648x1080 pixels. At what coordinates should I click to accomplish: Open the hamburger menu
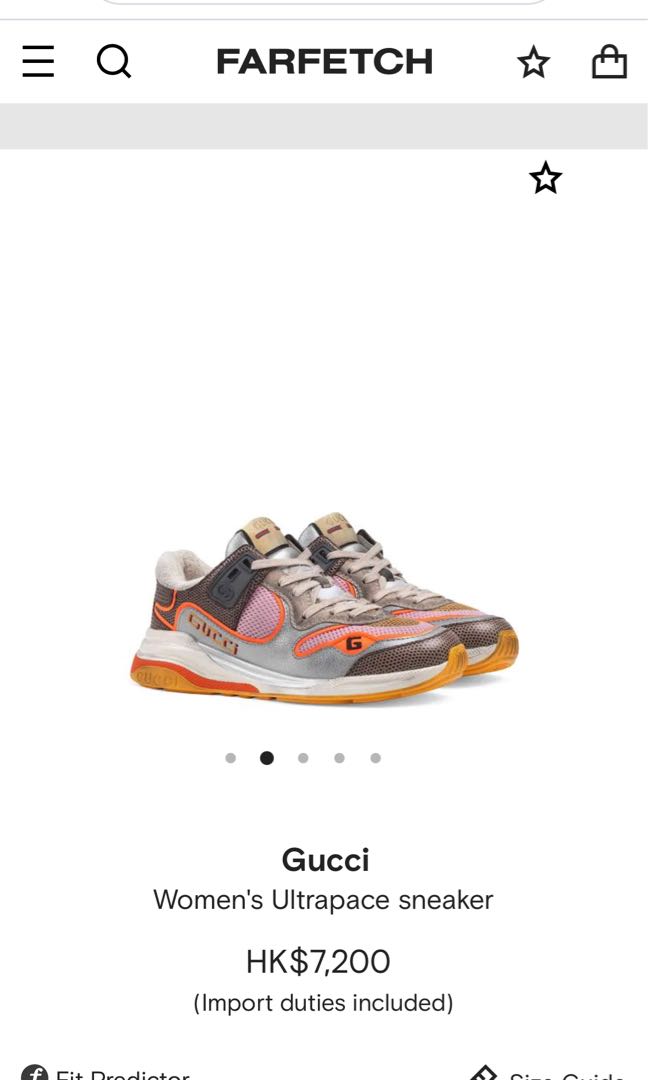click(38, 62)
